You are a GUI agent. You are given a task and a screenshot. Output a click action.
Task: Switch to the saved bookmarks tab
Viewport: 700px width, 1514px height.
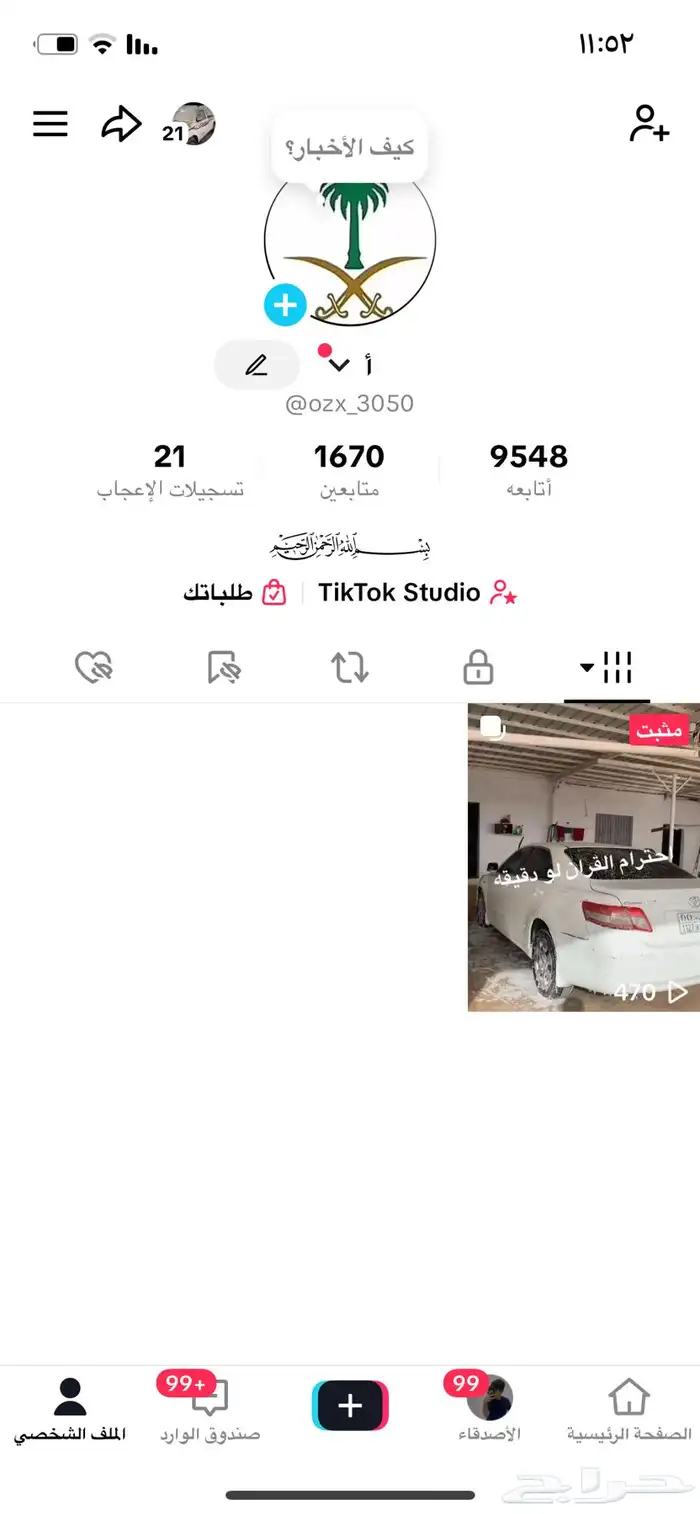223,668
